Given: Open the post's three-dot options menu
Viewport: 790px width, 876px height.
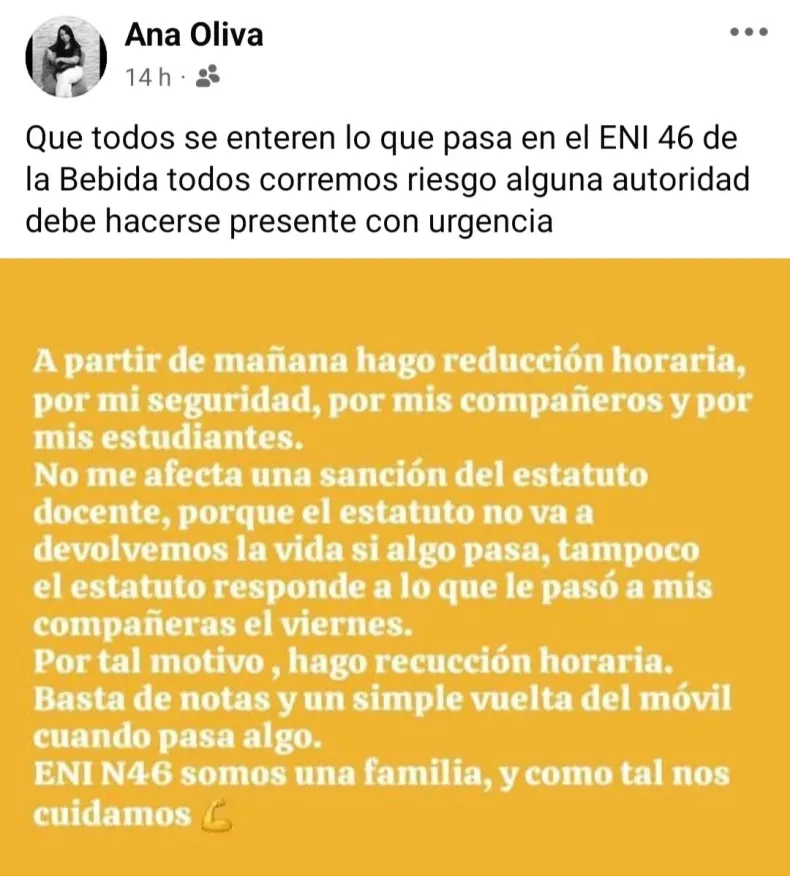Looking at the screenshot, I should coord(747,33).
